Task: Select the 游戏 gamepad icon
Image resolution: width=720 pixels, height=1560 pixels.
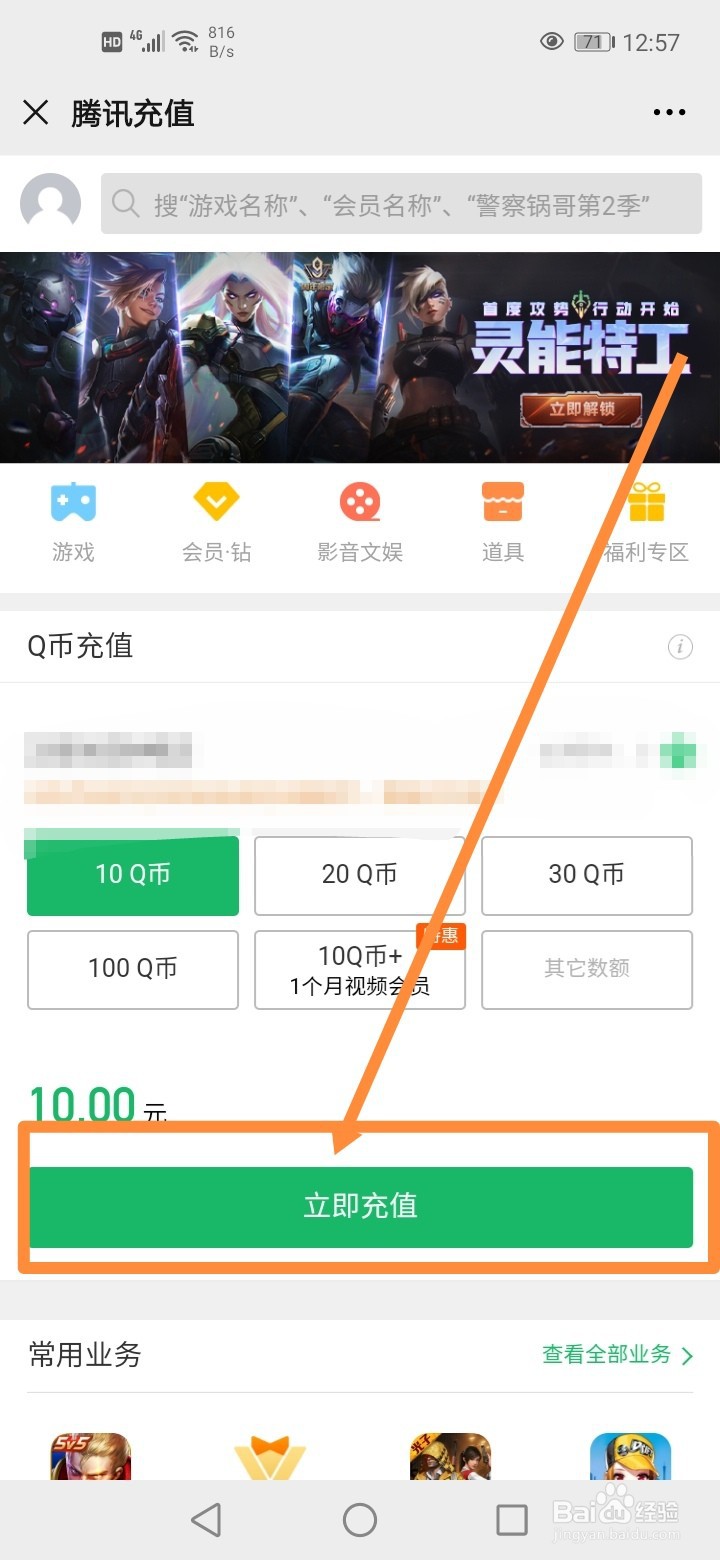Action: 72,500
